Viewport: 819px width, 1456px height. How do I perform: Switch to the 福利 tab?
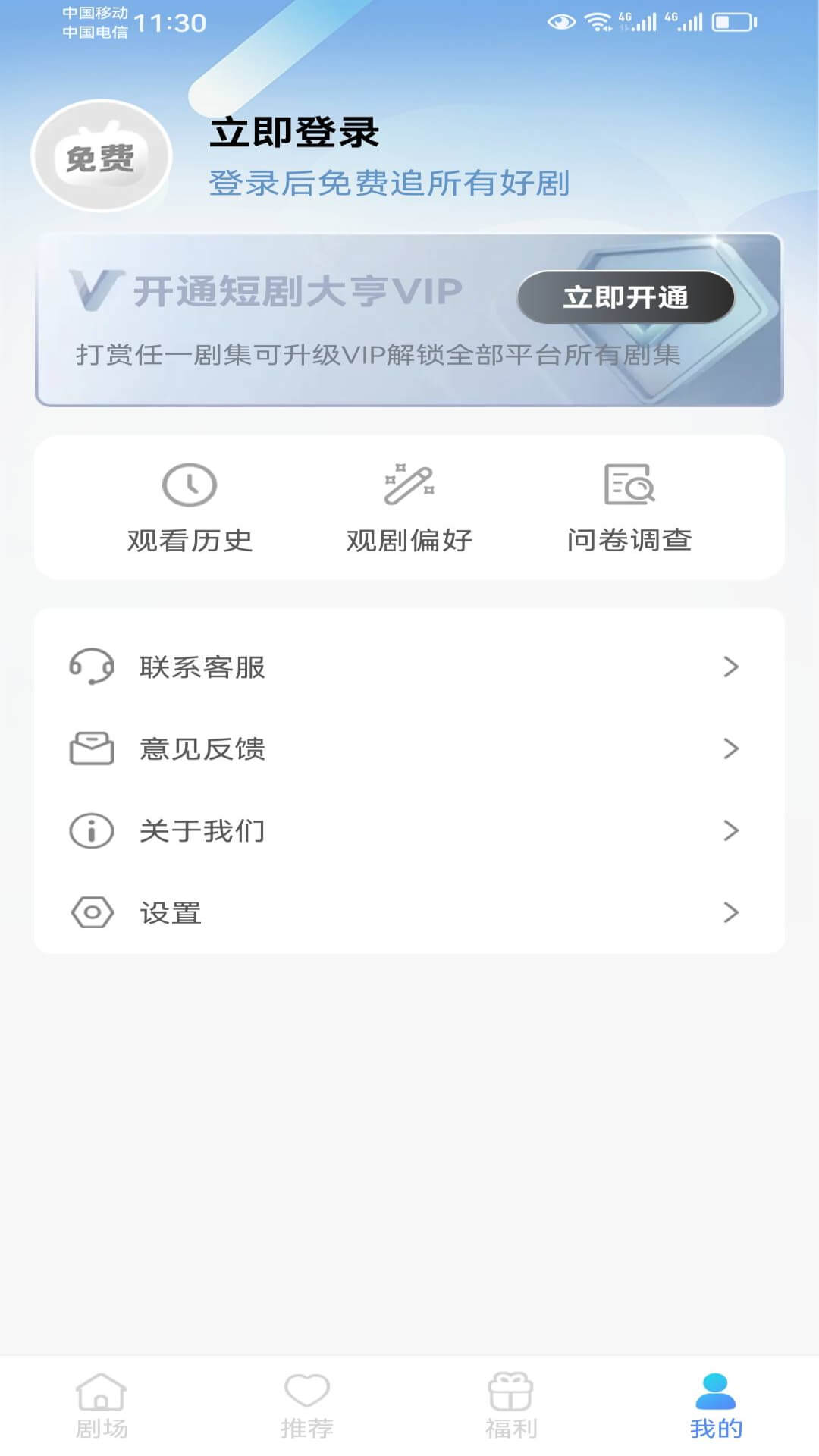pyautogui.click(x=511, y=1406)
